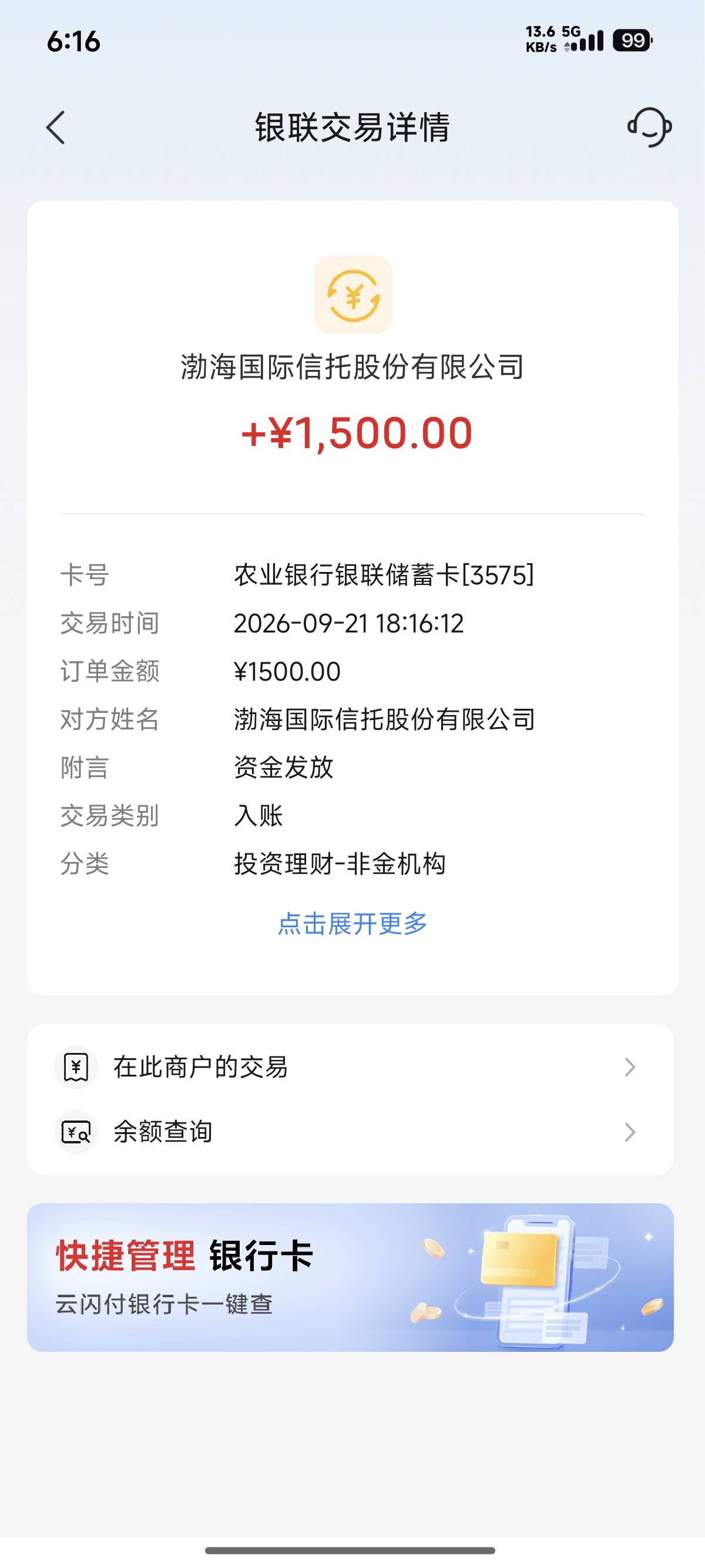Go back using the top-left arrow
Image resolution: width=705 pixels, height=1568 pixels.
[x=55, y=128]
